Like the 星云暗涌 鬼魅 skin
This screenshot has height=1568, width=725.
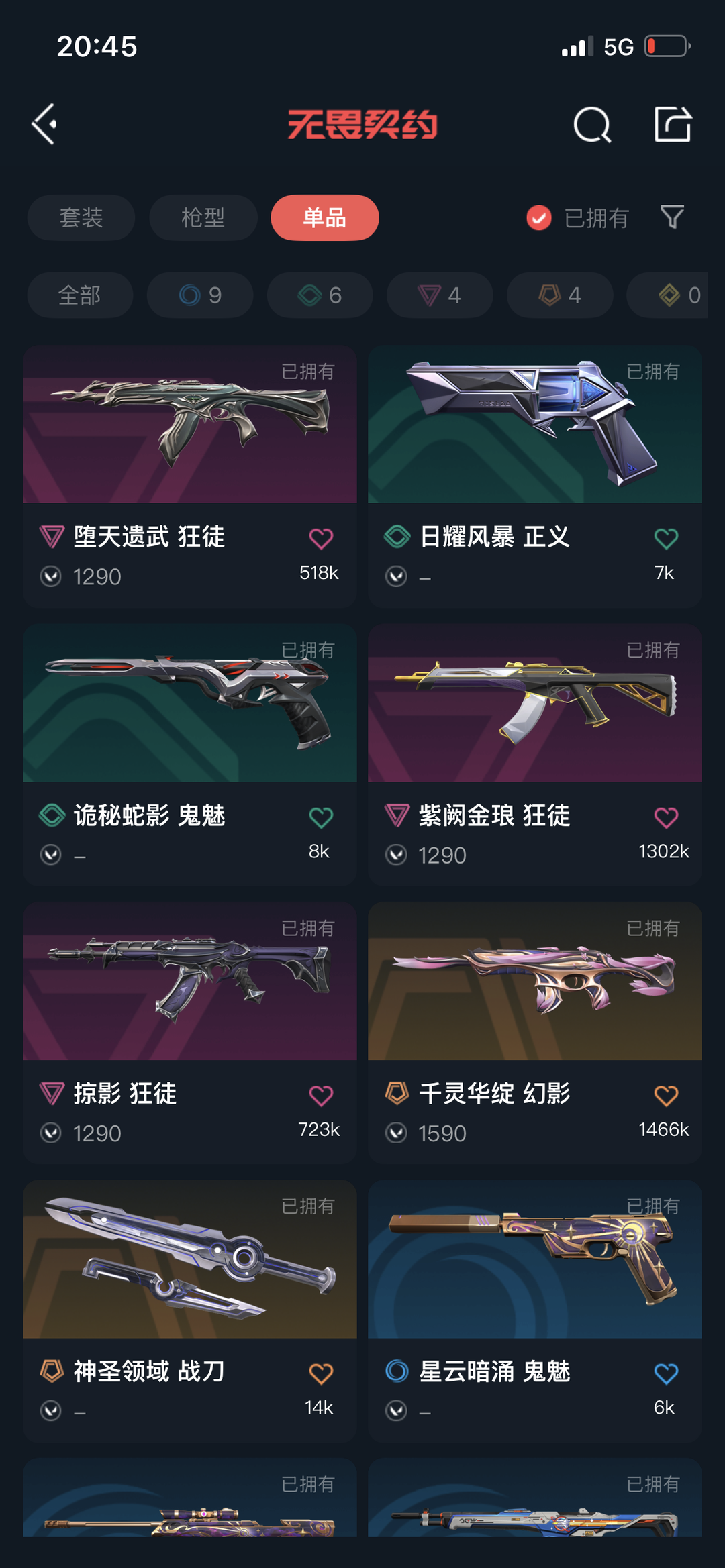(x=666, y=1373)
